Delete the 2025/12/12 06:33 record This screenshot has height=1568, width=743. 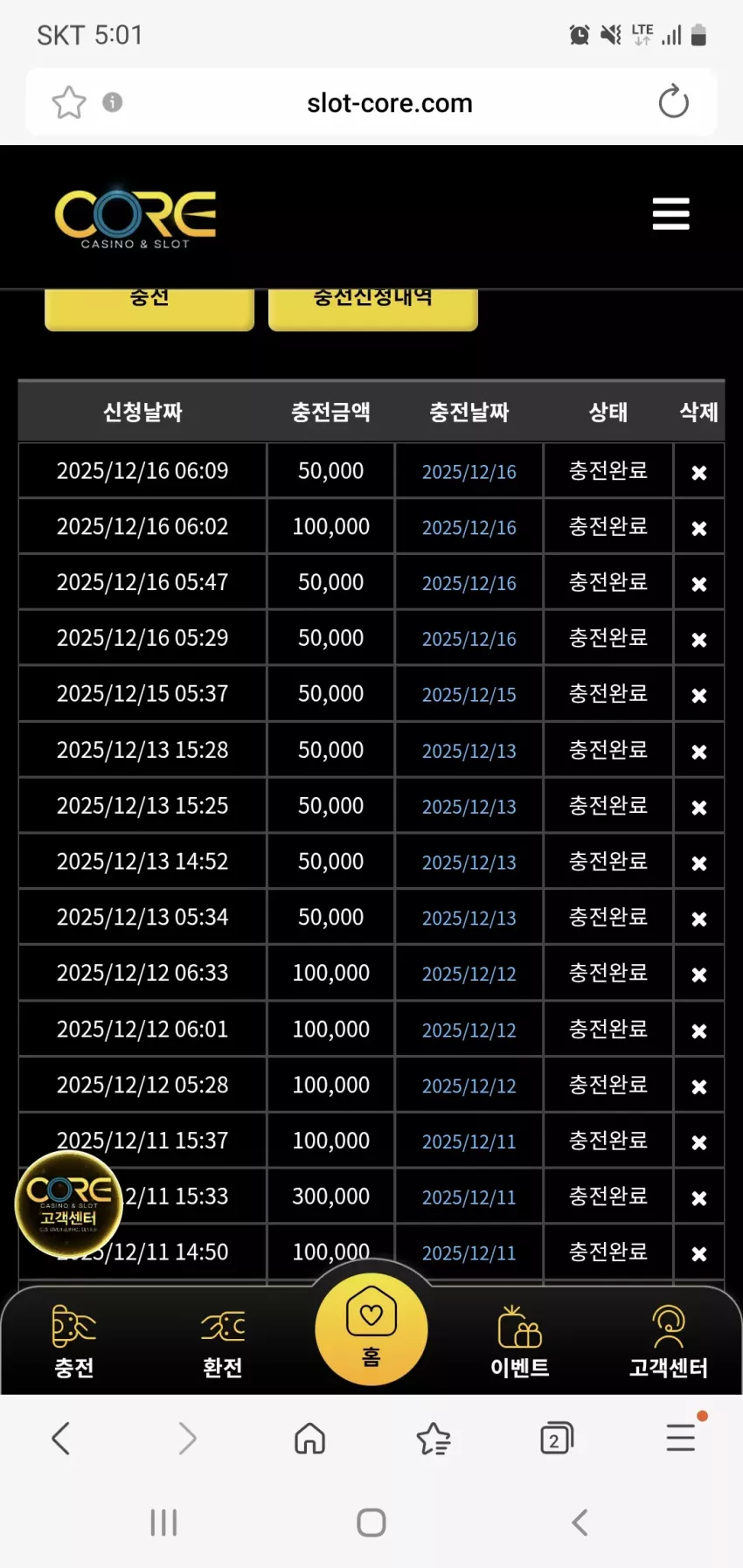[x=698, y=974]
